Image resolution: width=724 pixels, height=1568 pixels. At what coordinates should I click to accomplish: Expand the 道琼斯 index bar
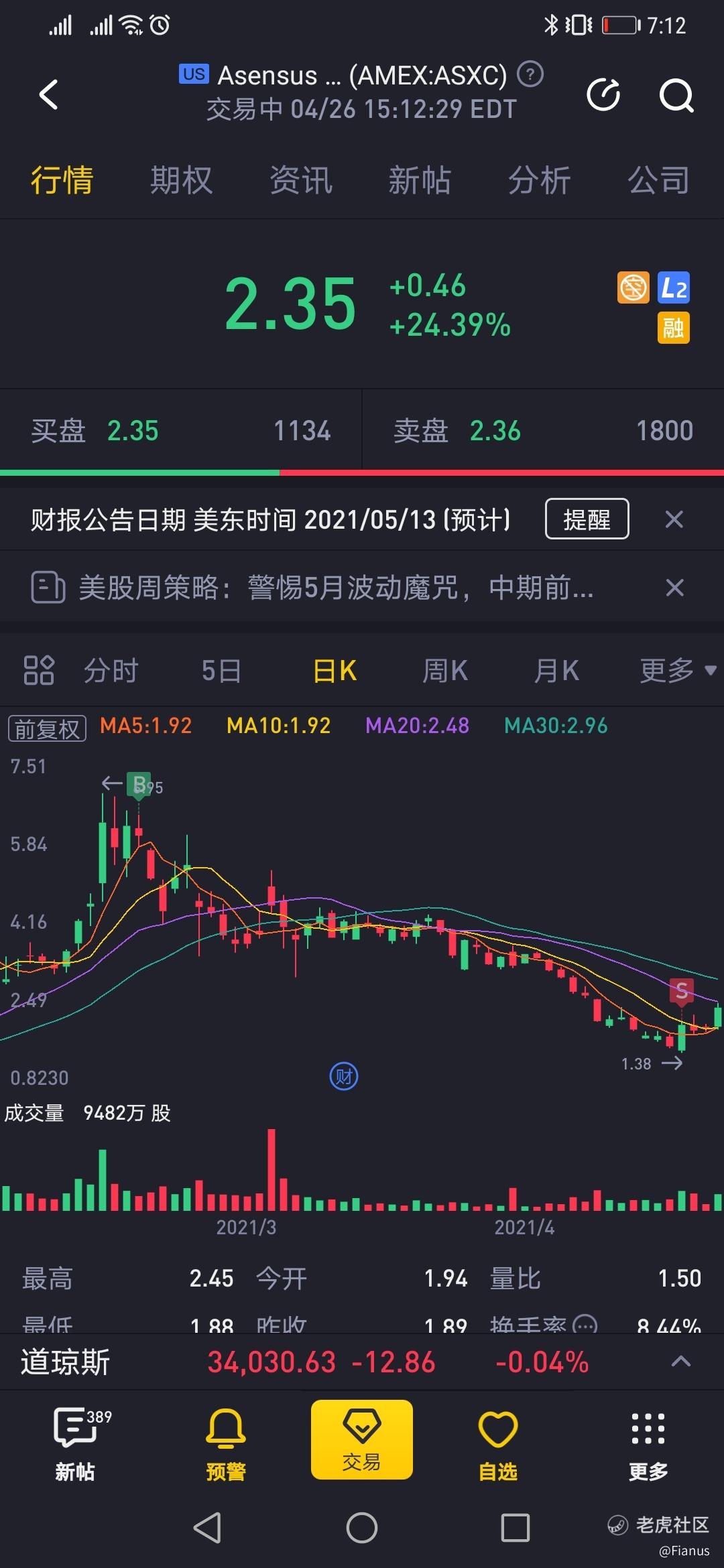pos(680,1361)
